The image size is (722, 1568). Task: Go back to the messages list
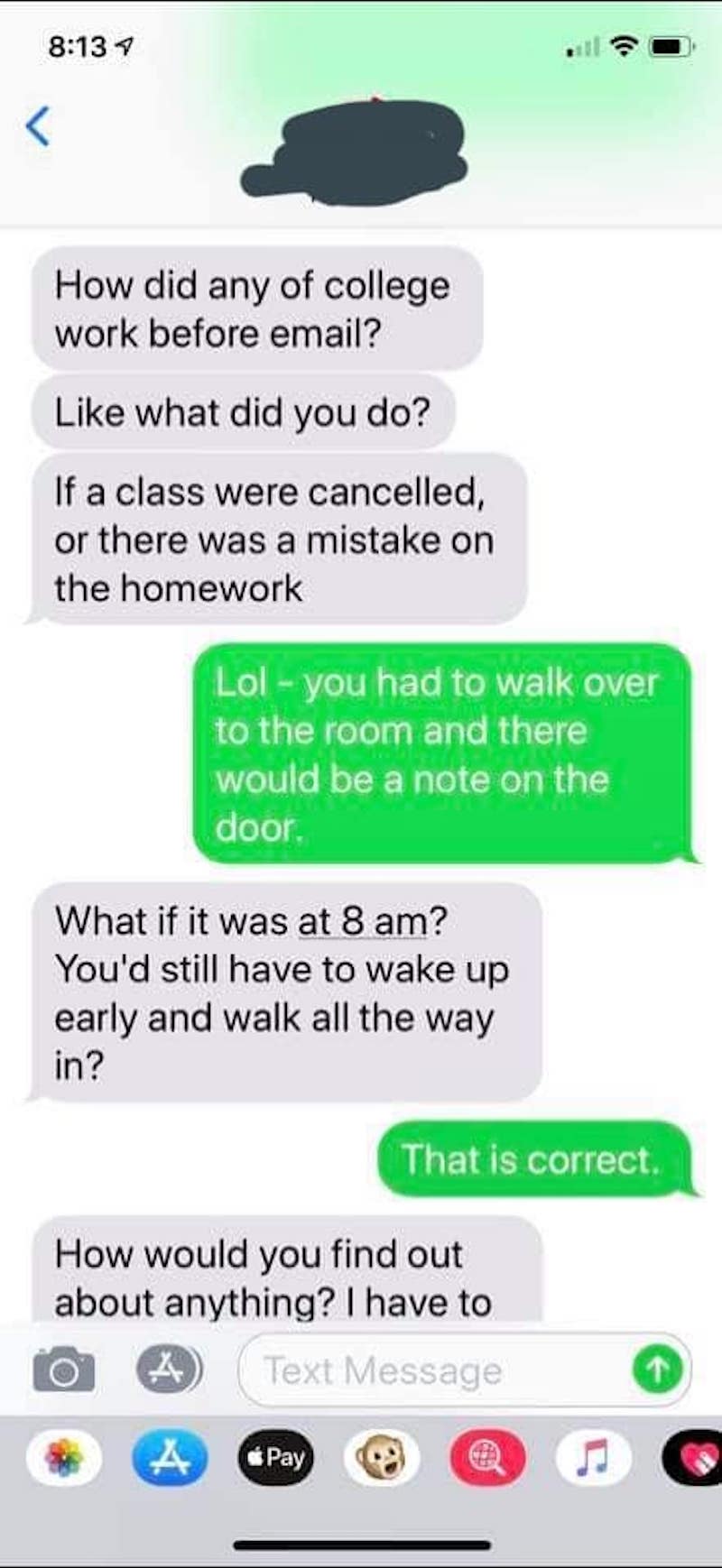click(37, 126)
